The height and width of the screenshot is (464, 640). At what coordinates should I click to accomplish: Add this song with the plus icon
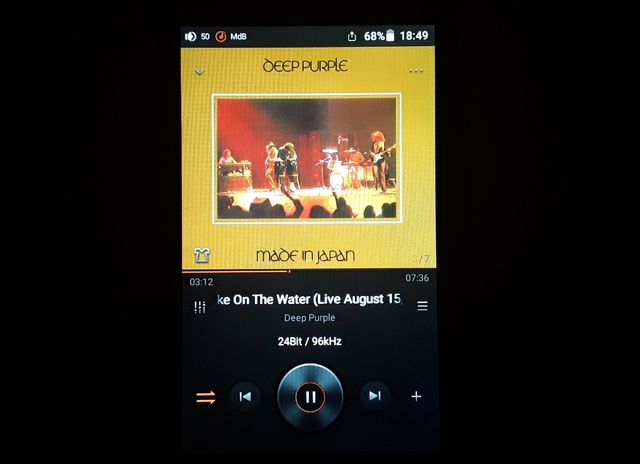click(x=416, y=396)
